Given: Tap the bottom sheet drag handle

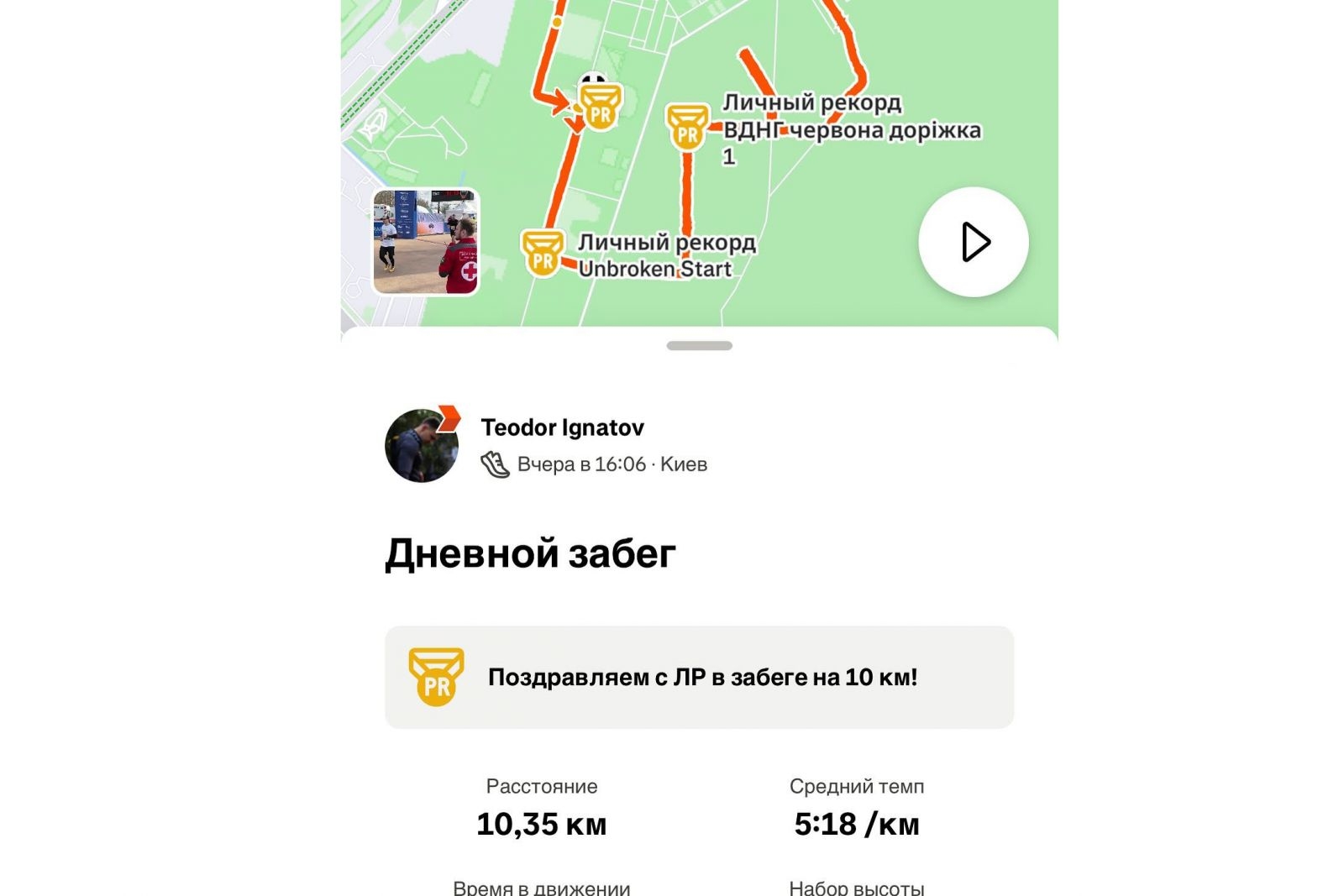Looking at the screenshot, I should pyautogui.click(x=699, y=346).
